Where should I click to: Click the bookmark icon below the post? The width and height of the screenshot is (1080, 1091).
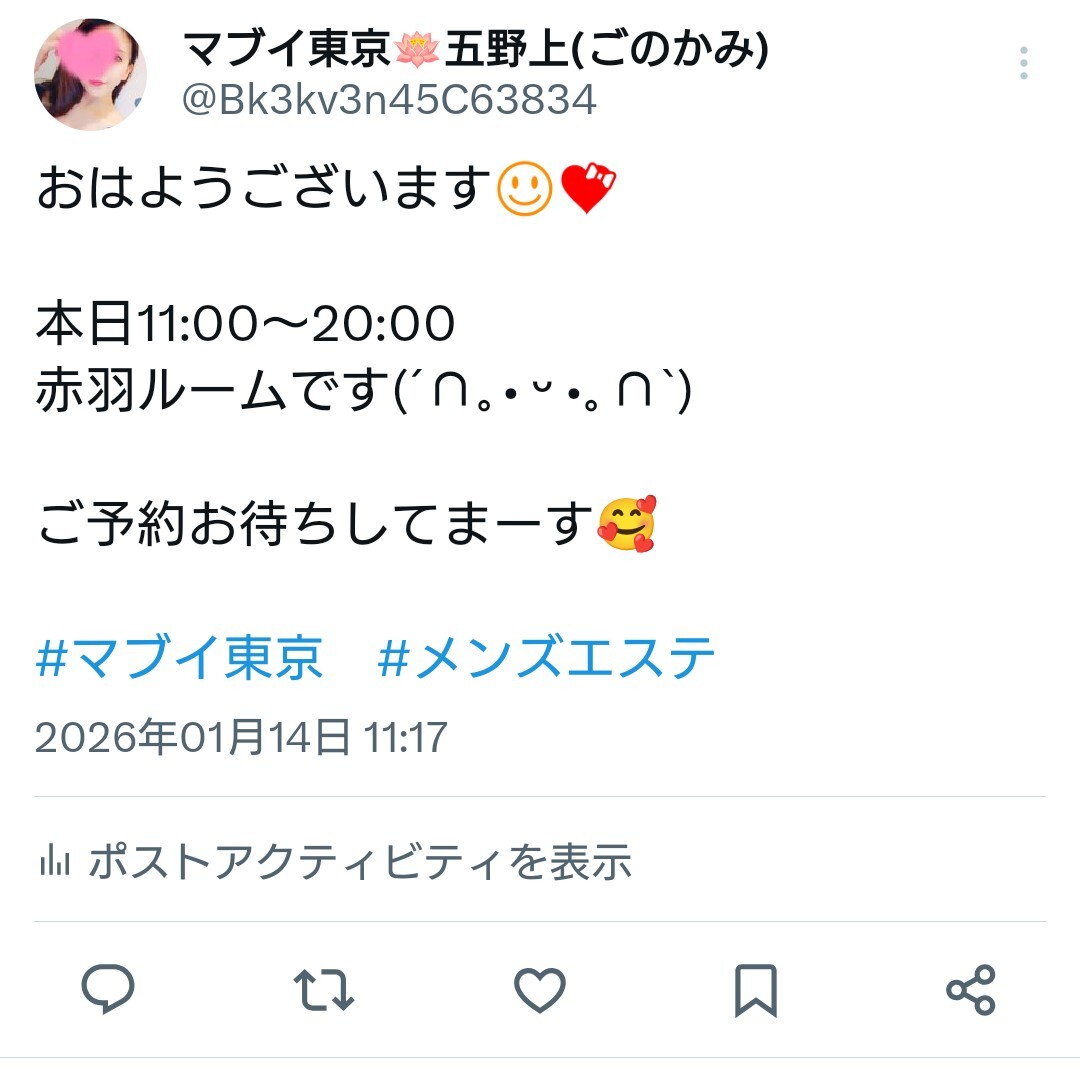pos(756,990)
